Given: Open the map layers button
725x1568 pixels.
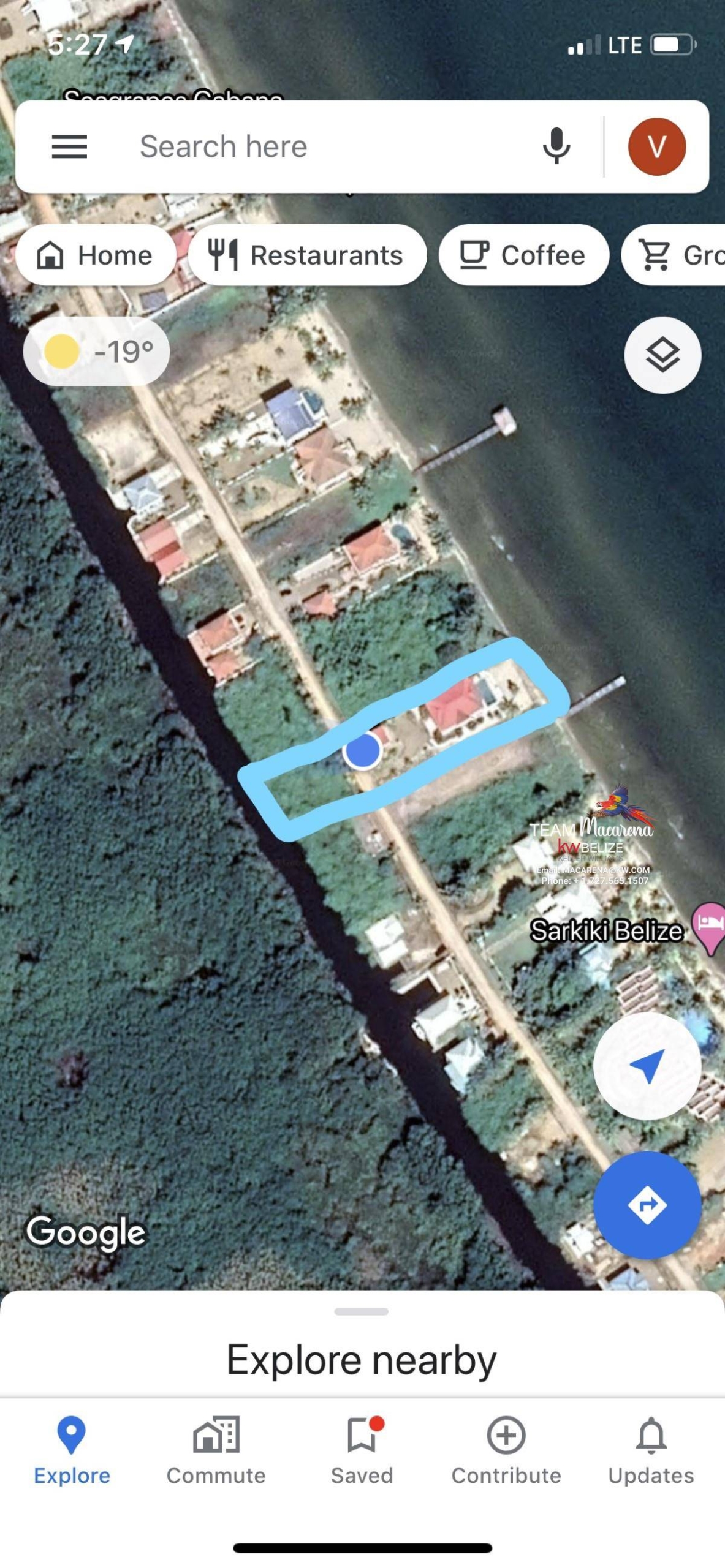Looking at the screenshot, I should pyautogui.click(x=662, y=355).
